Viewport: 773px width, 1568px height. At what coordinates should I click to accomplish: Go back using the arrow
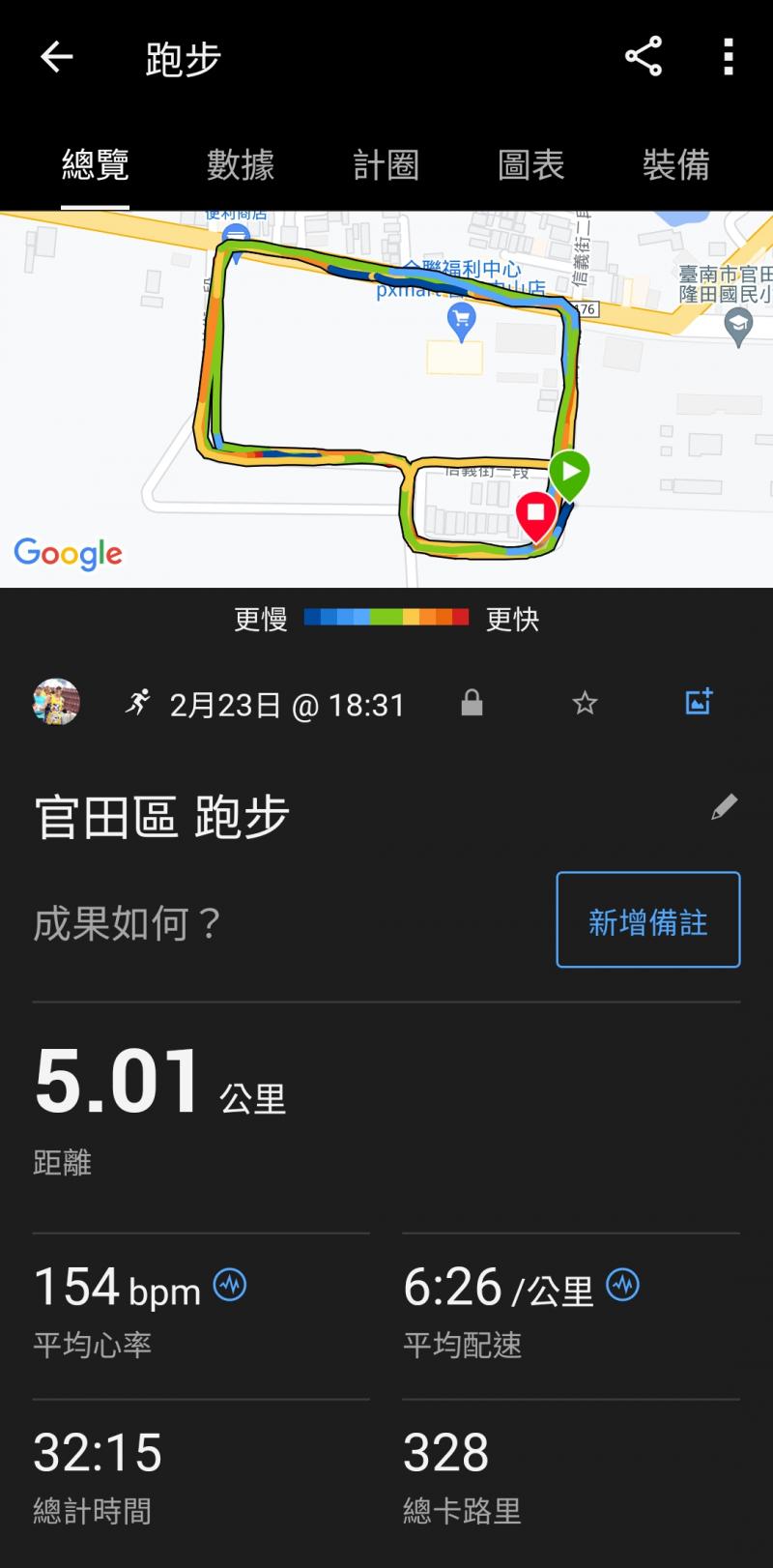click(x=56, y=58)
